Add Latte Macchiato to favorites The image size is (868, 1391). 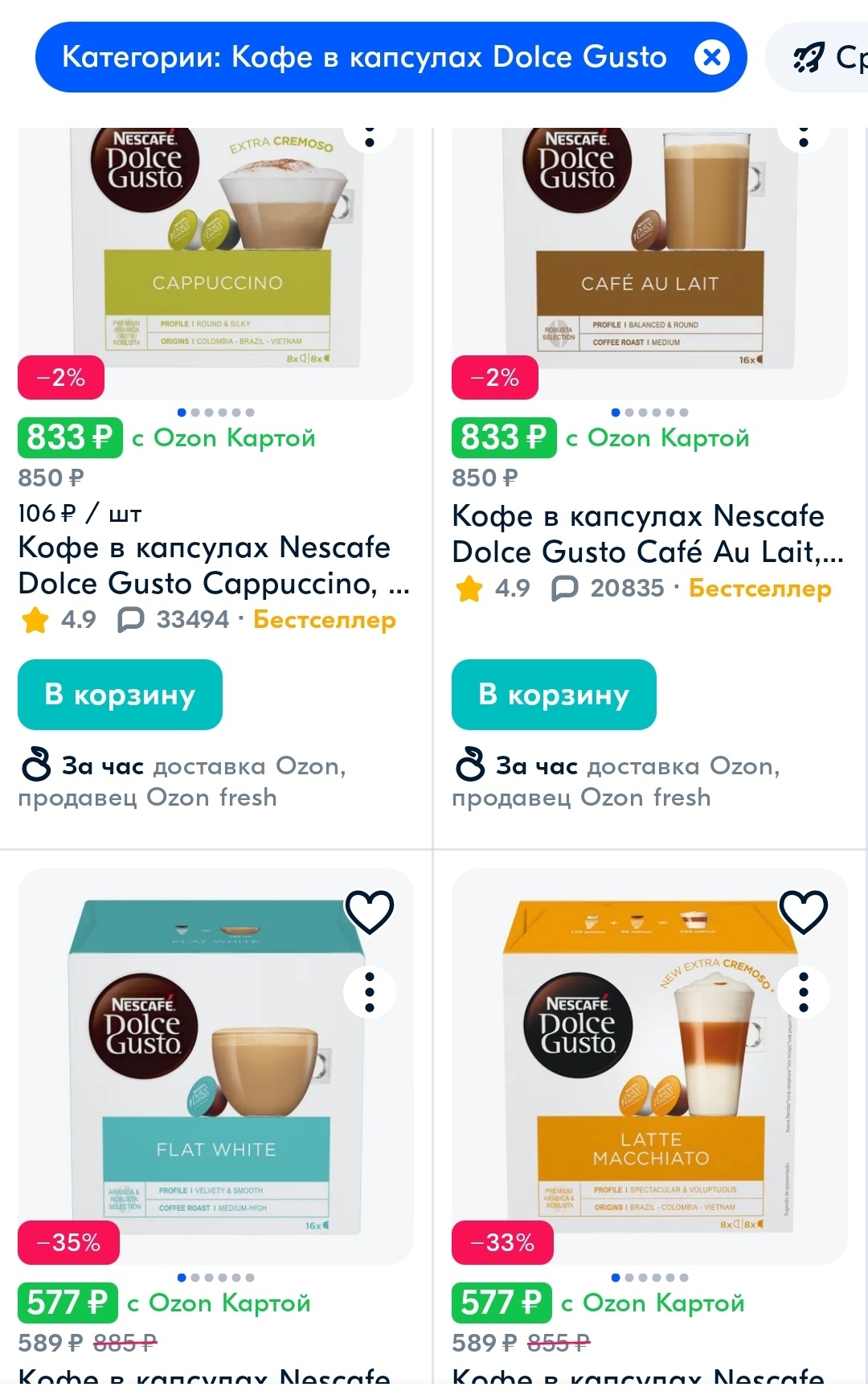803,912
